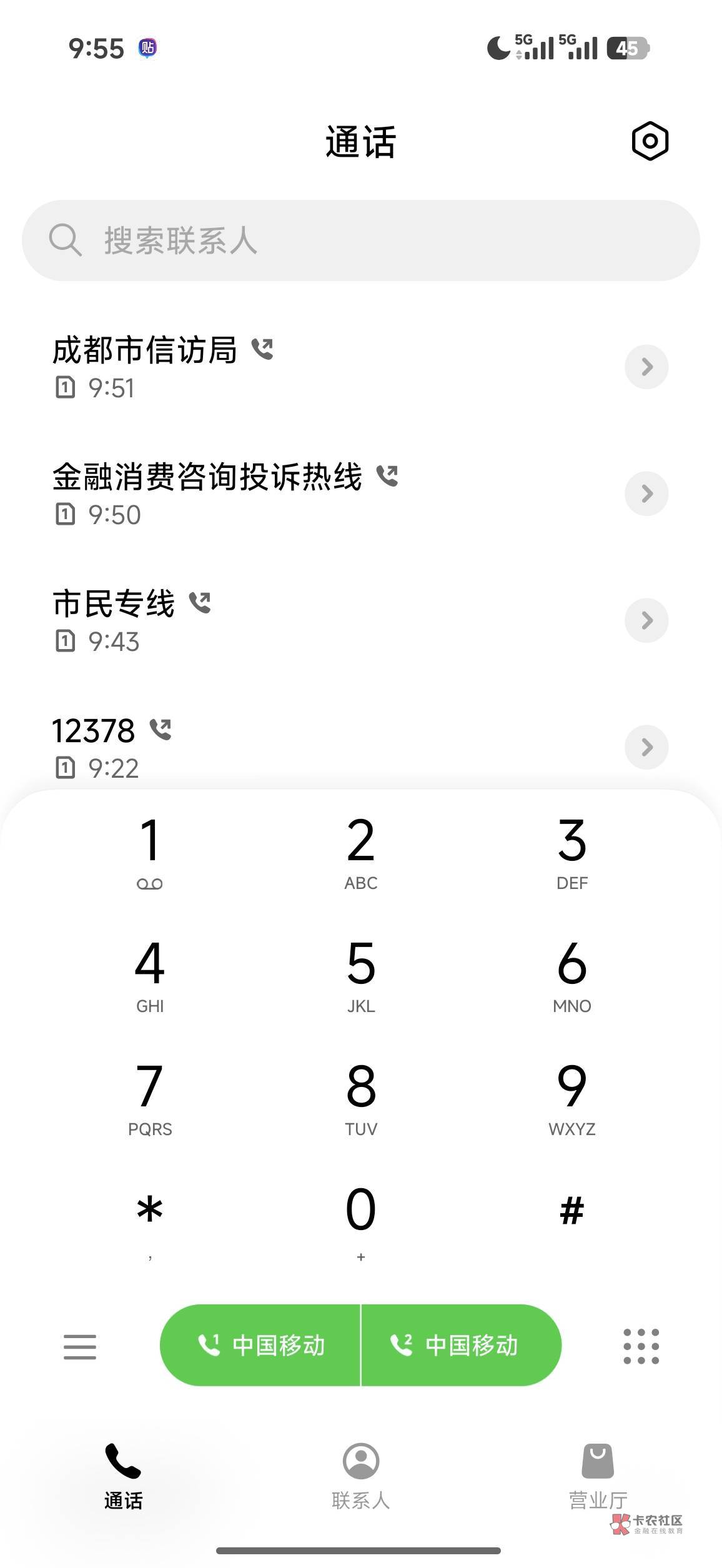Open the three-line menu button

pyautogui.click(x=80, y=1347)
